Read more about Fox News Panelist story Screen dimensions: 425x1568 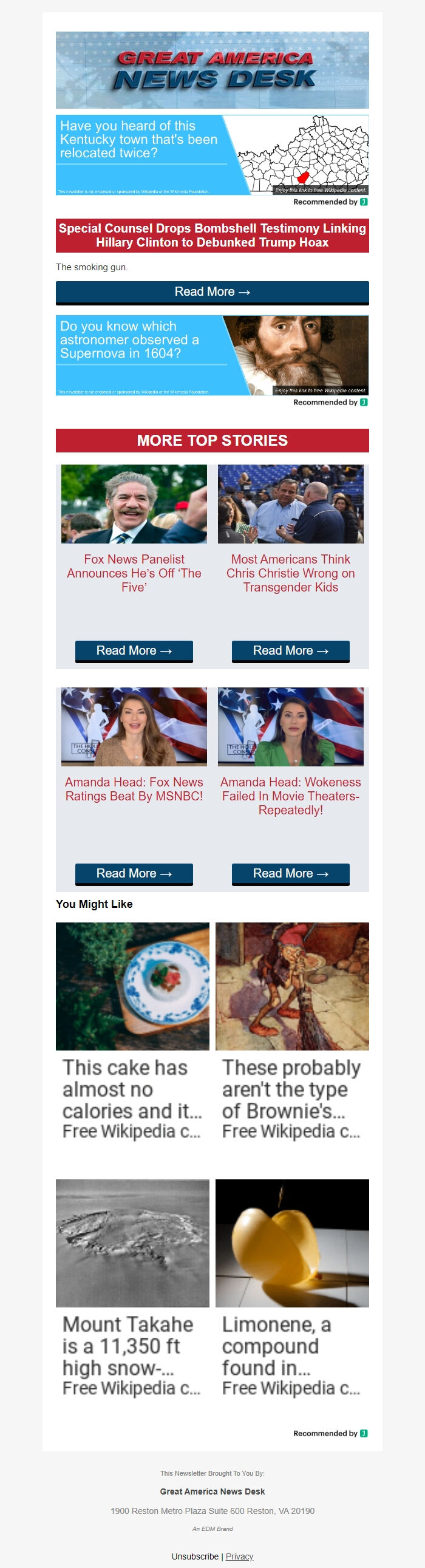[134, 650]
